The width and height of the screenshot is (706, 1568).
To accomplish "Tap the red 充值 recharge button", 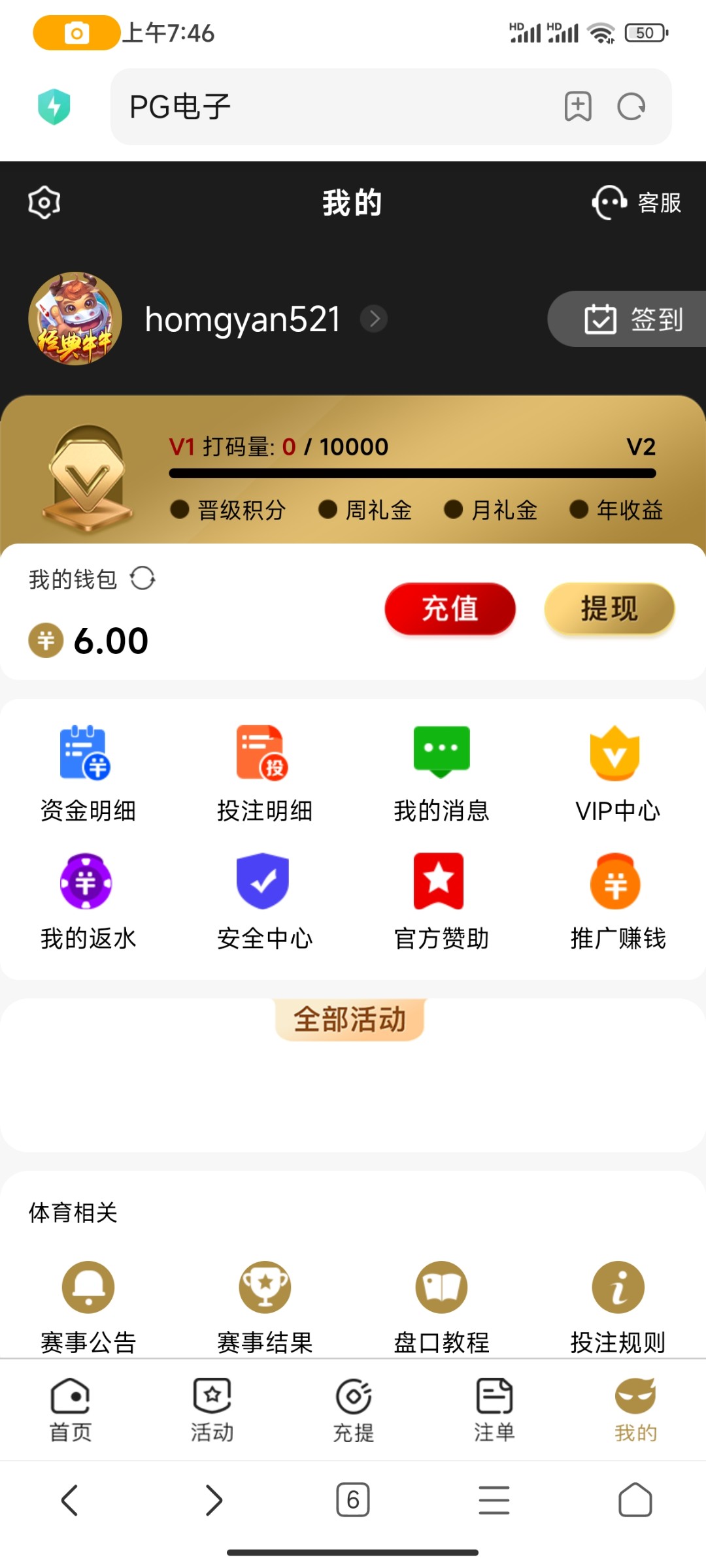I will click(x=450, y=609).
